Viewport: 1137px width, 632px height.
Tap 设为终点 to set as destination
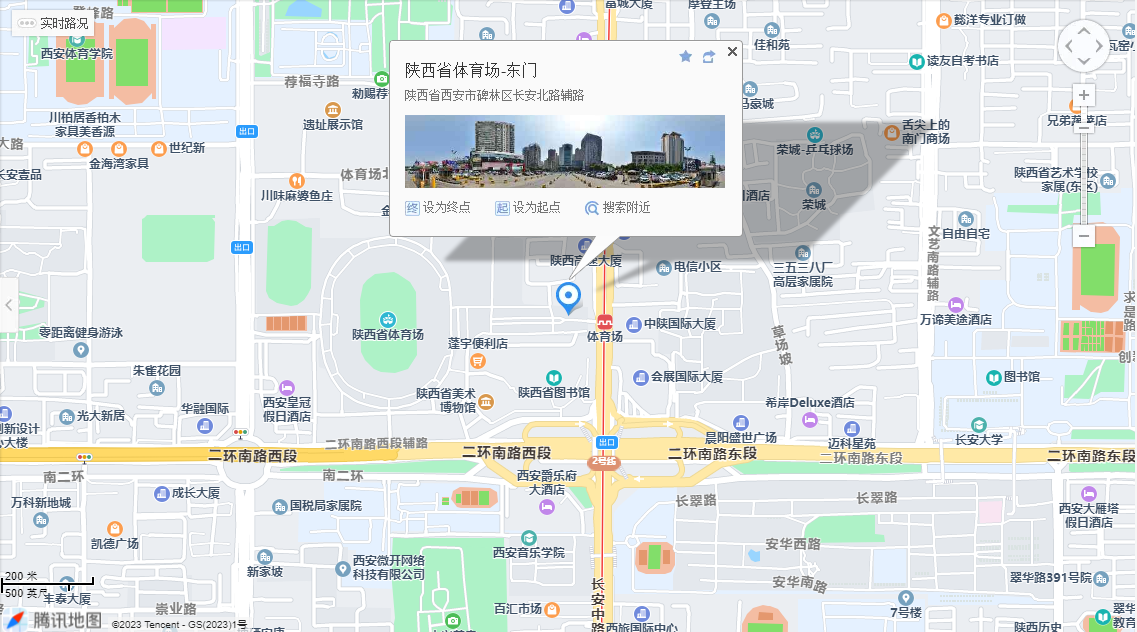(x=438, y=208)
